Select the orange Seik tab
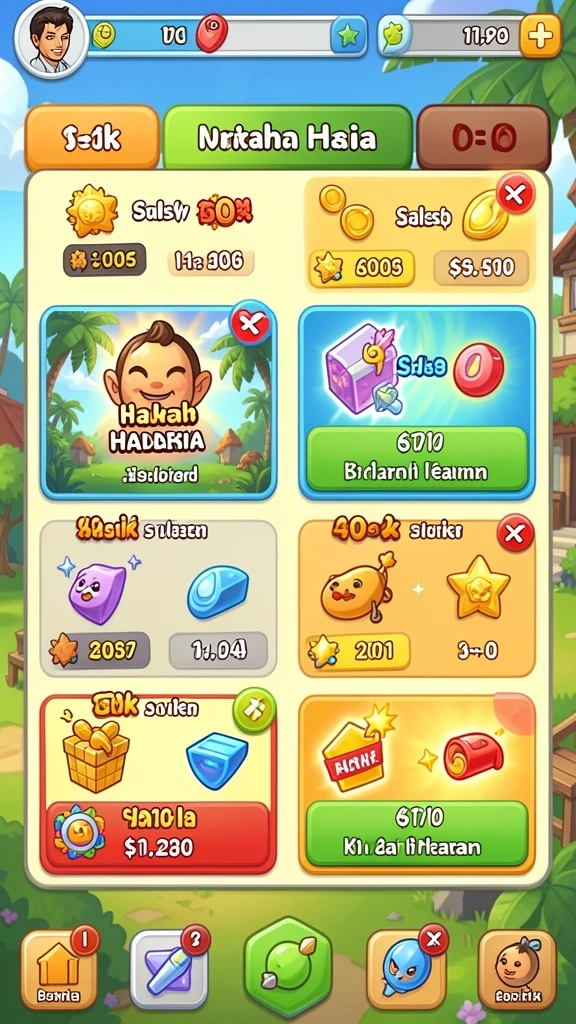 click(x=91, y=138)
